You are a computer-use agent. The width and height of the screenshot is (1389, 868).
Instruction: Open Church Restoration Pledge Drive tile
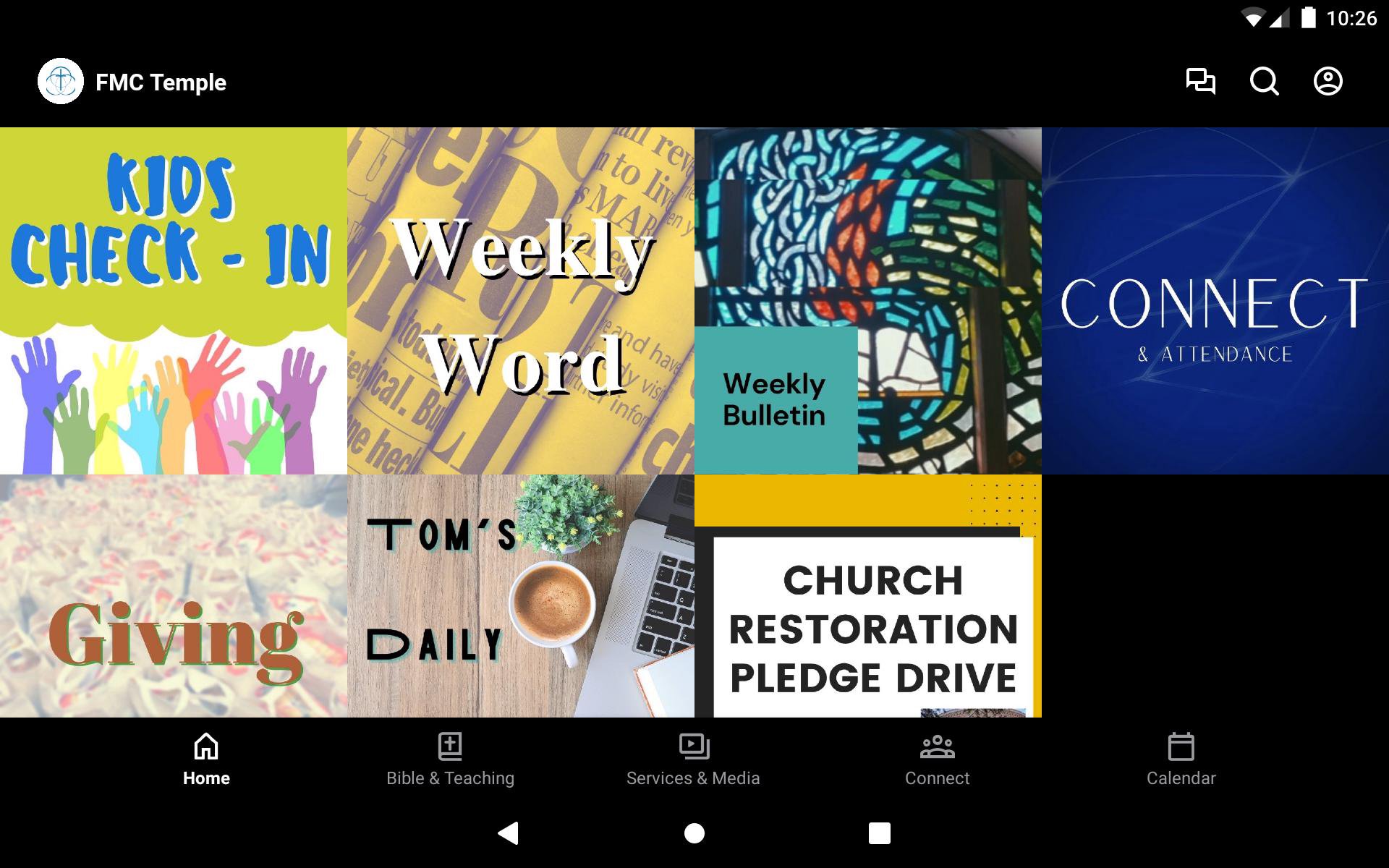(868, 596)
